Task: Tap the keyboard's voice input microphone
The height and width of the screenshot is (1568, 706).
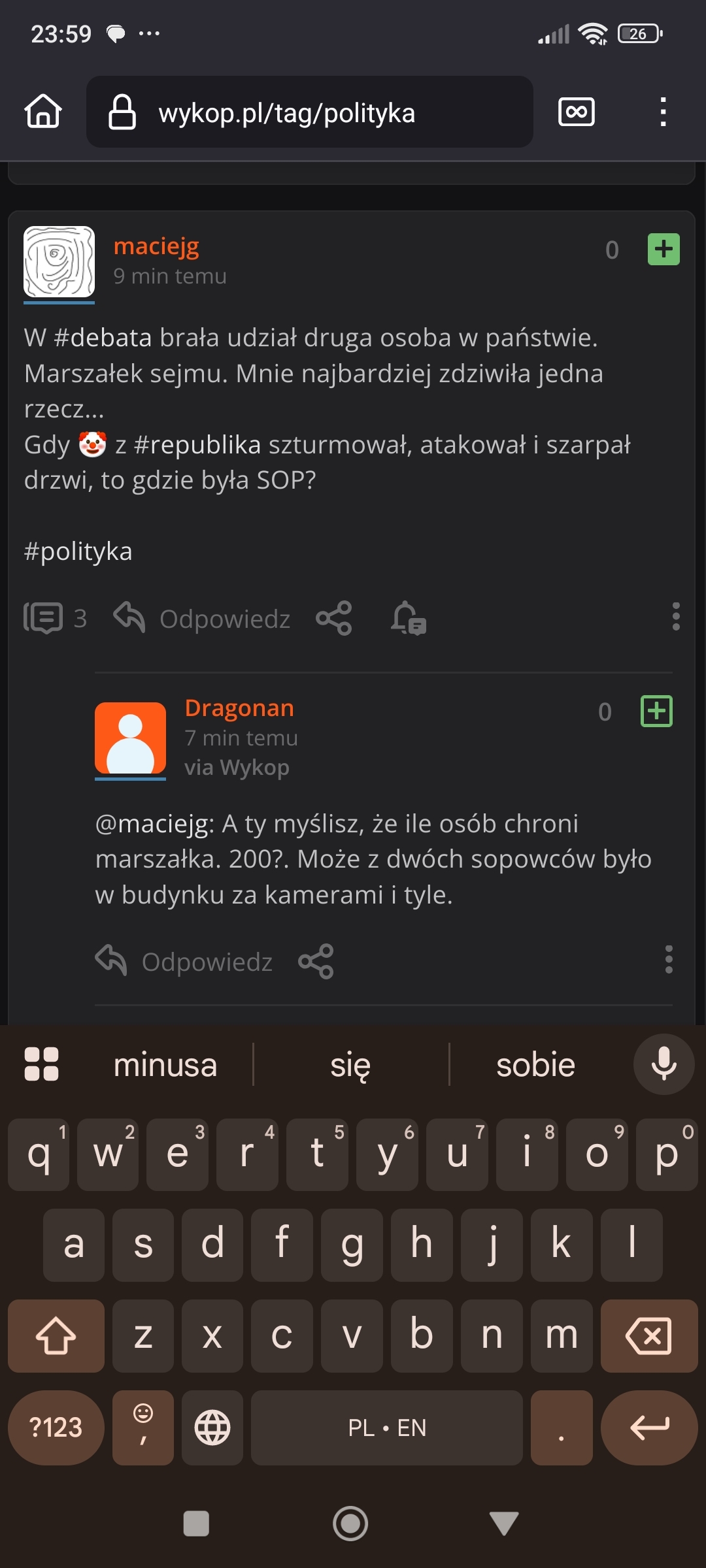Action: click(x=664, y=1064)
